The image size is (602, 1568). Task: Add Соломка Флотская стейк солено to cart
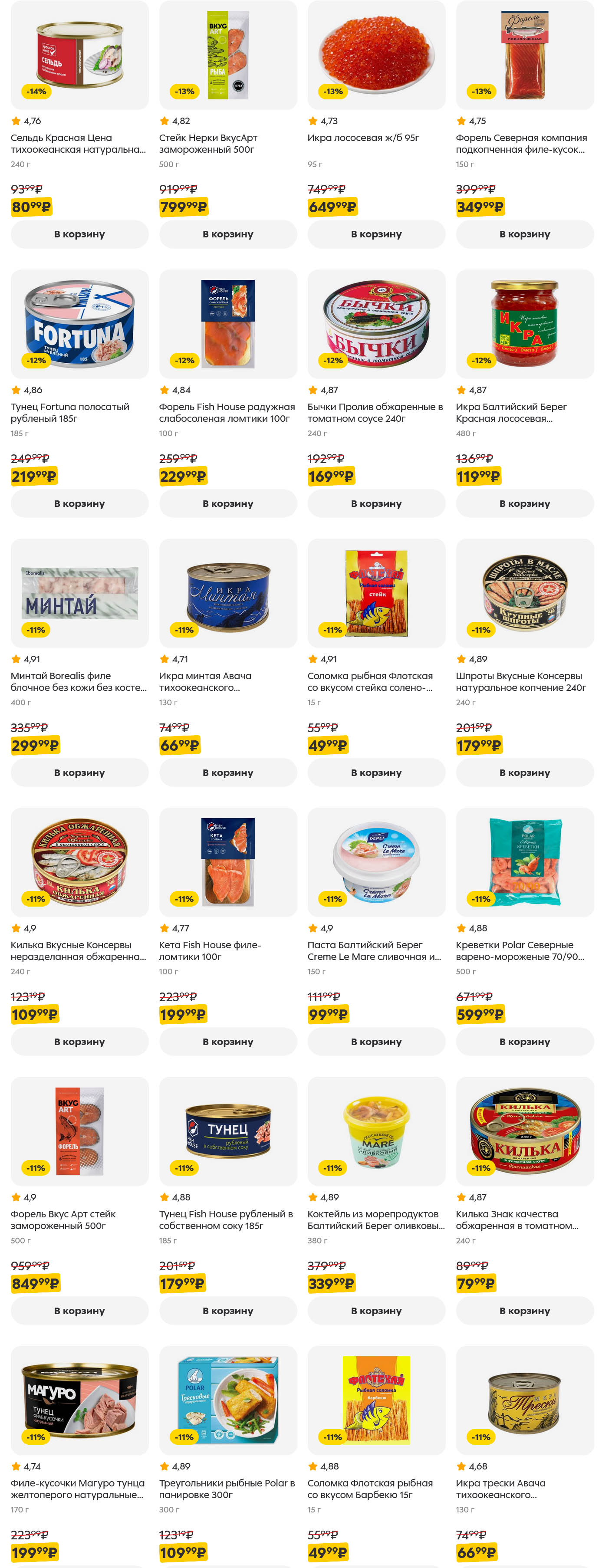coord(376,772)
